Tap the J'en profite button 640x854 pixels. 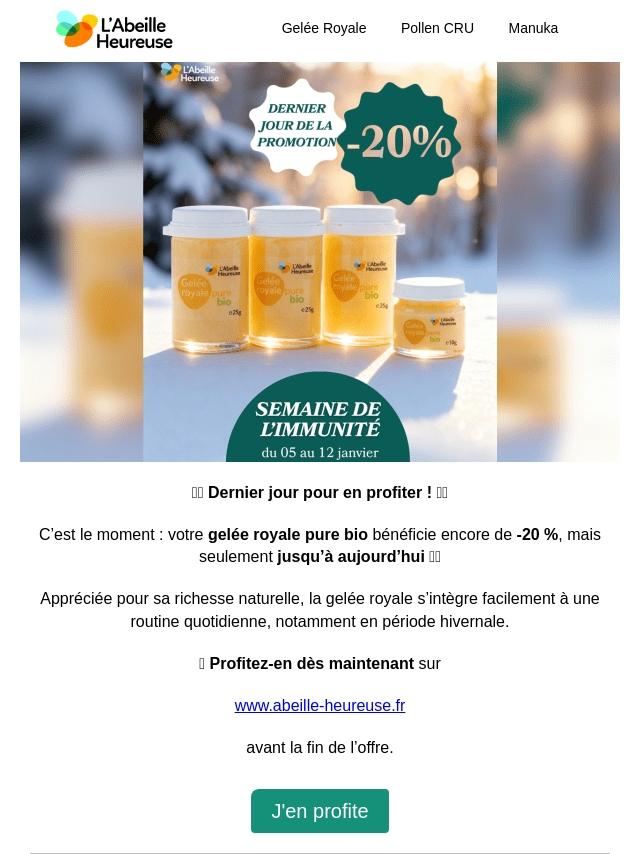(320, 811)
